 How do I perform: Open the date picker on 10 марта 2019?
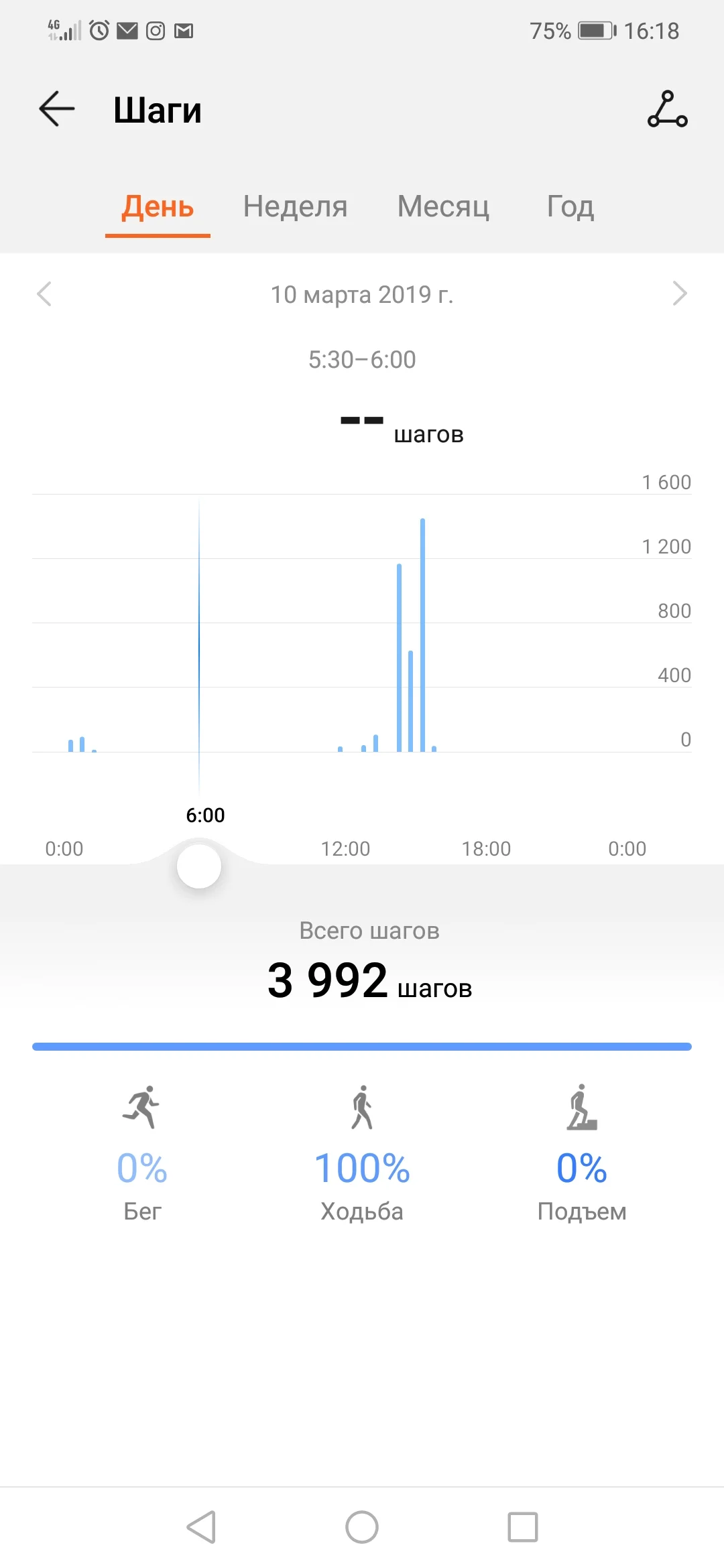(x=362, y=294)
